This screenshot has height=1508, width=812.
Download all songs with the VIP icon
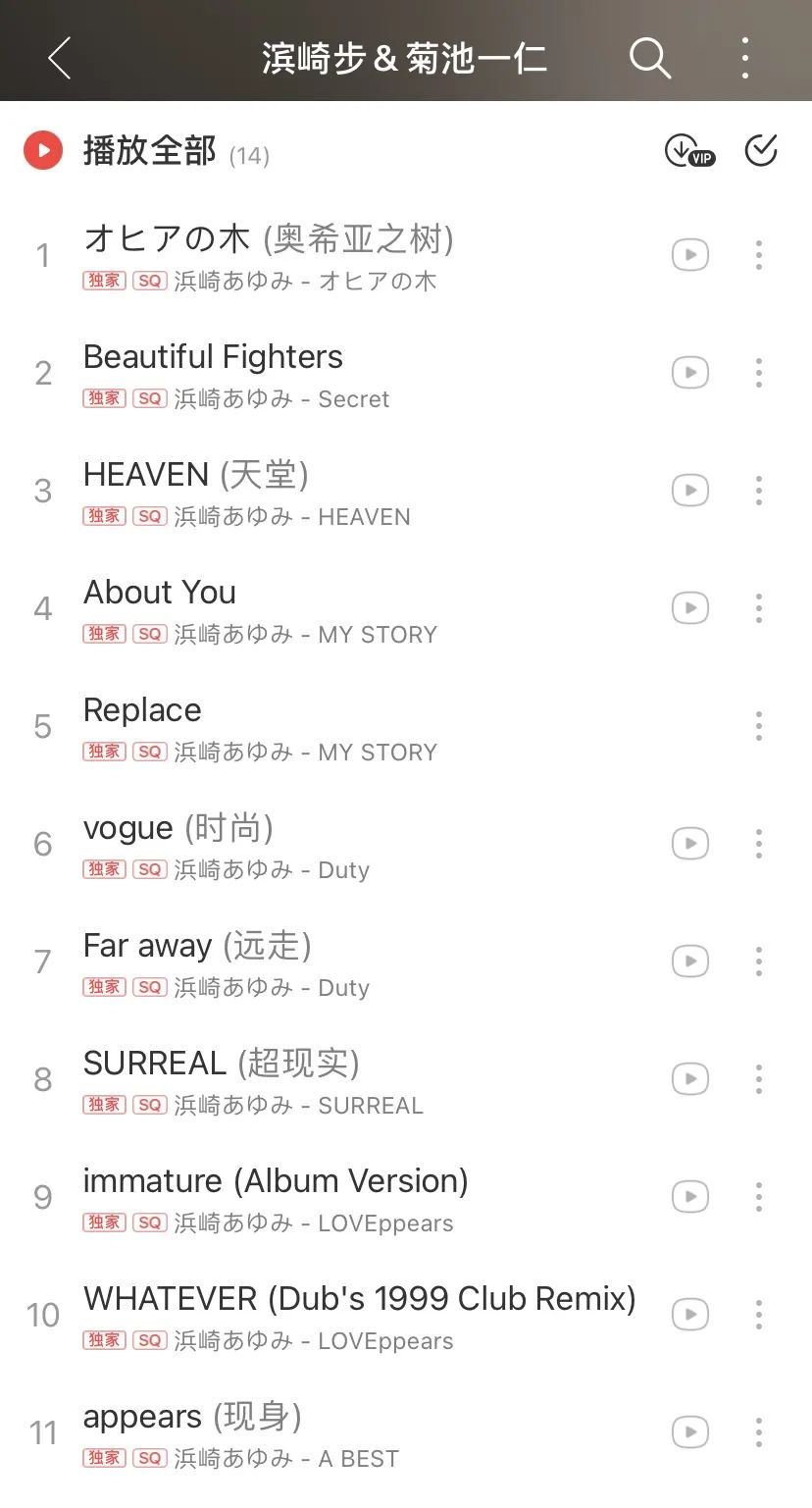click(689, 151)
